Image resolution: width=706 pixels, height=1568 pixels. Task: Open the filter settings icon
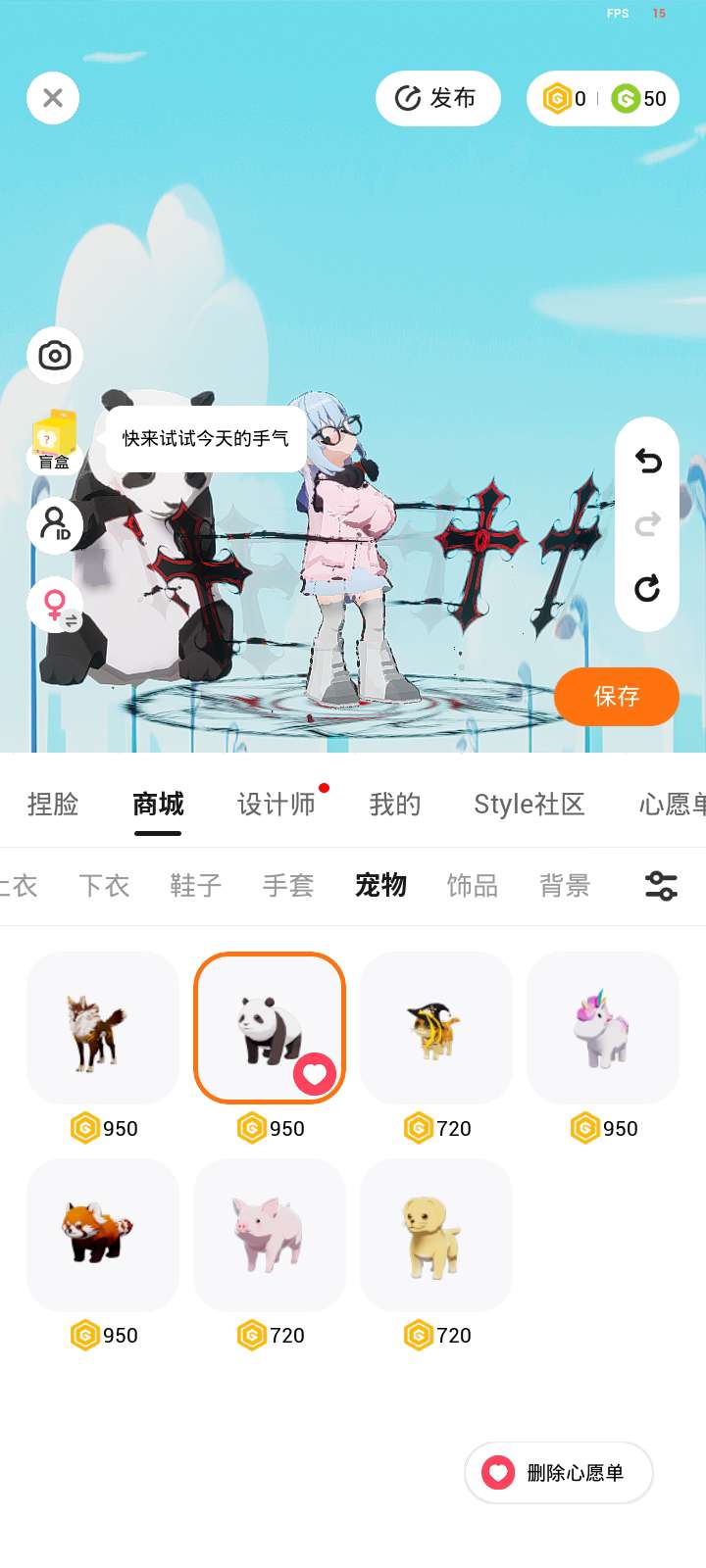click(x=661, y=886)
